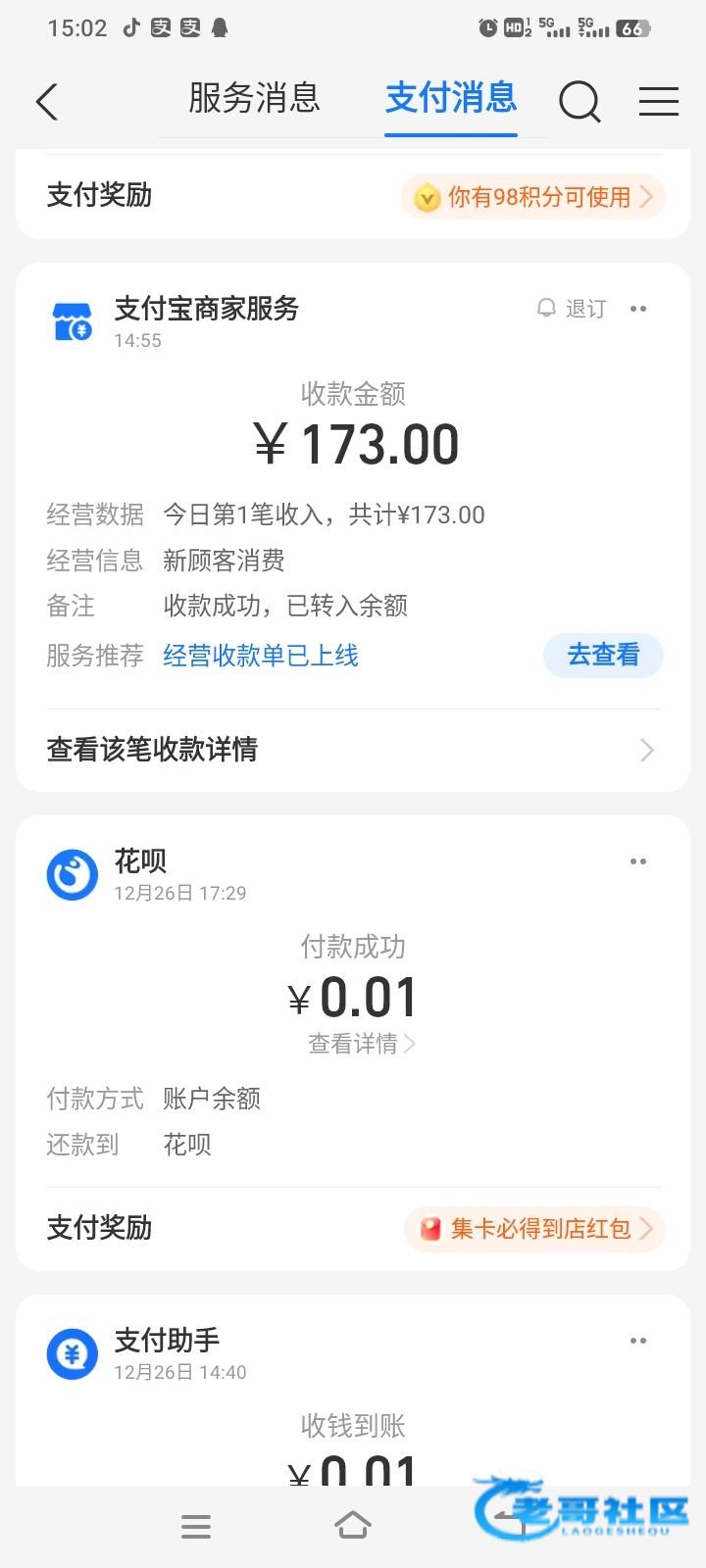Open more options on the 花呗 card
This screenshot has height=1568, width=706.
[x=638, y=861]
